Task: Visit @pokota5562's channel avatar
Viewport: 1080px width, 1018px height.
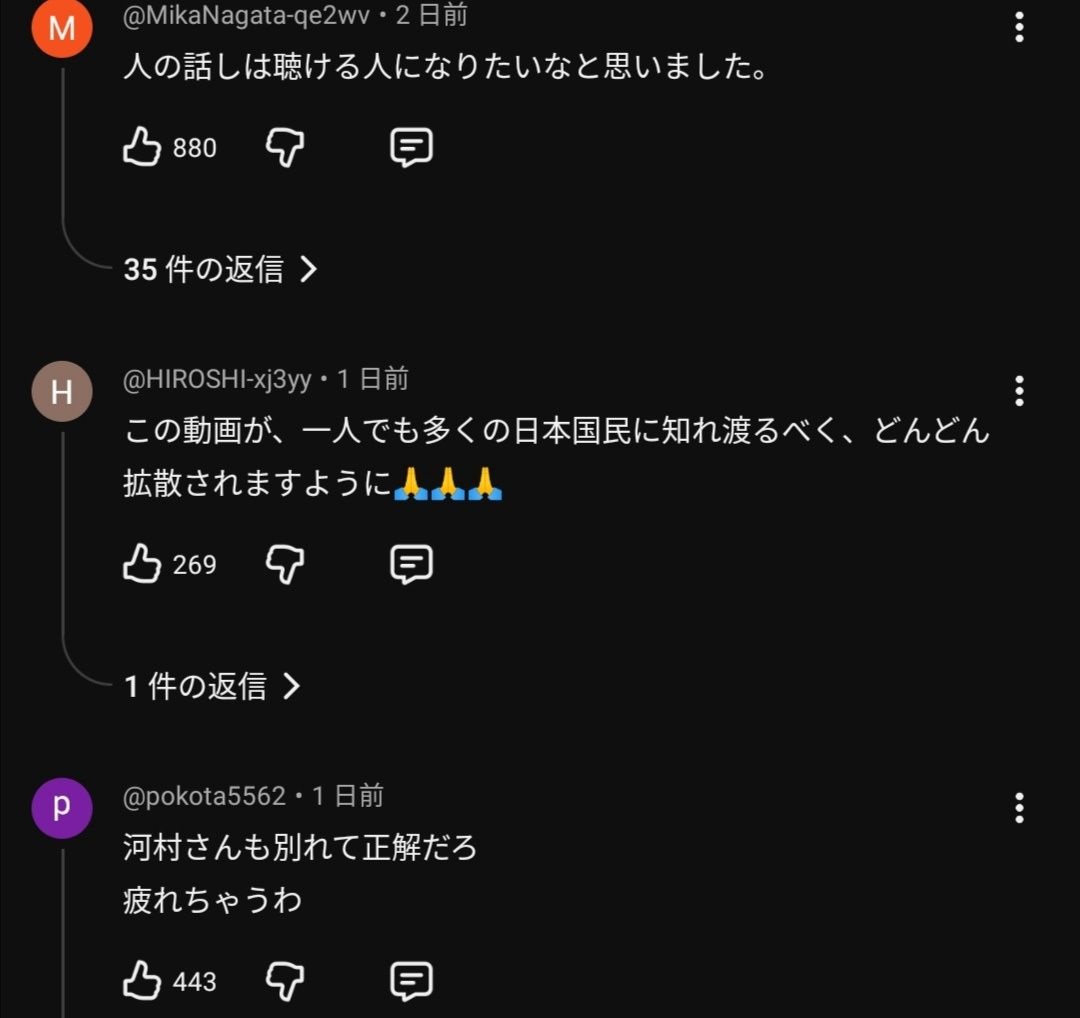Action: point(62,808)
